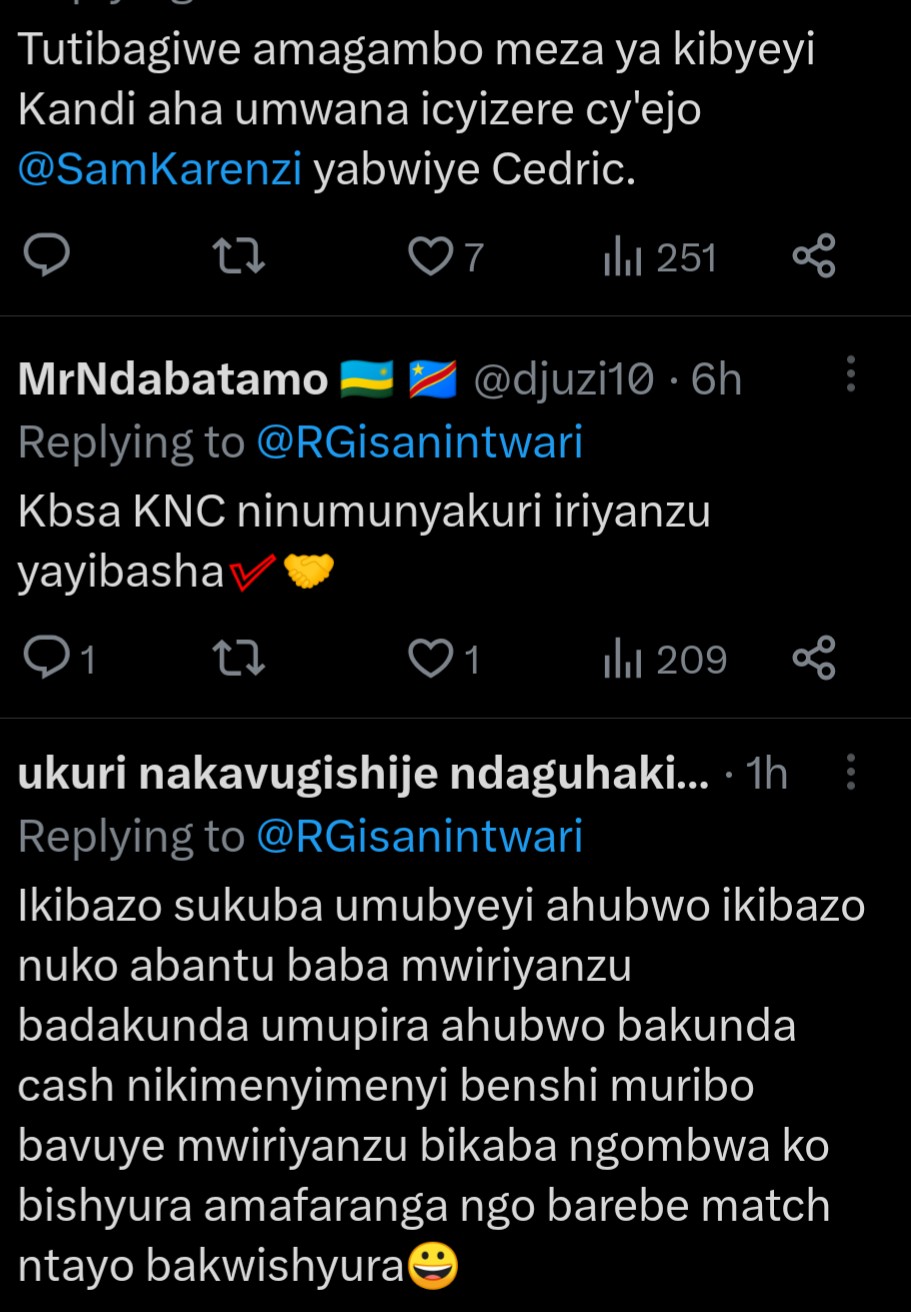Viewport: 911px width, 1312px height.
Task: Open MrNdabatamo's profile
Action: point(172,380)
